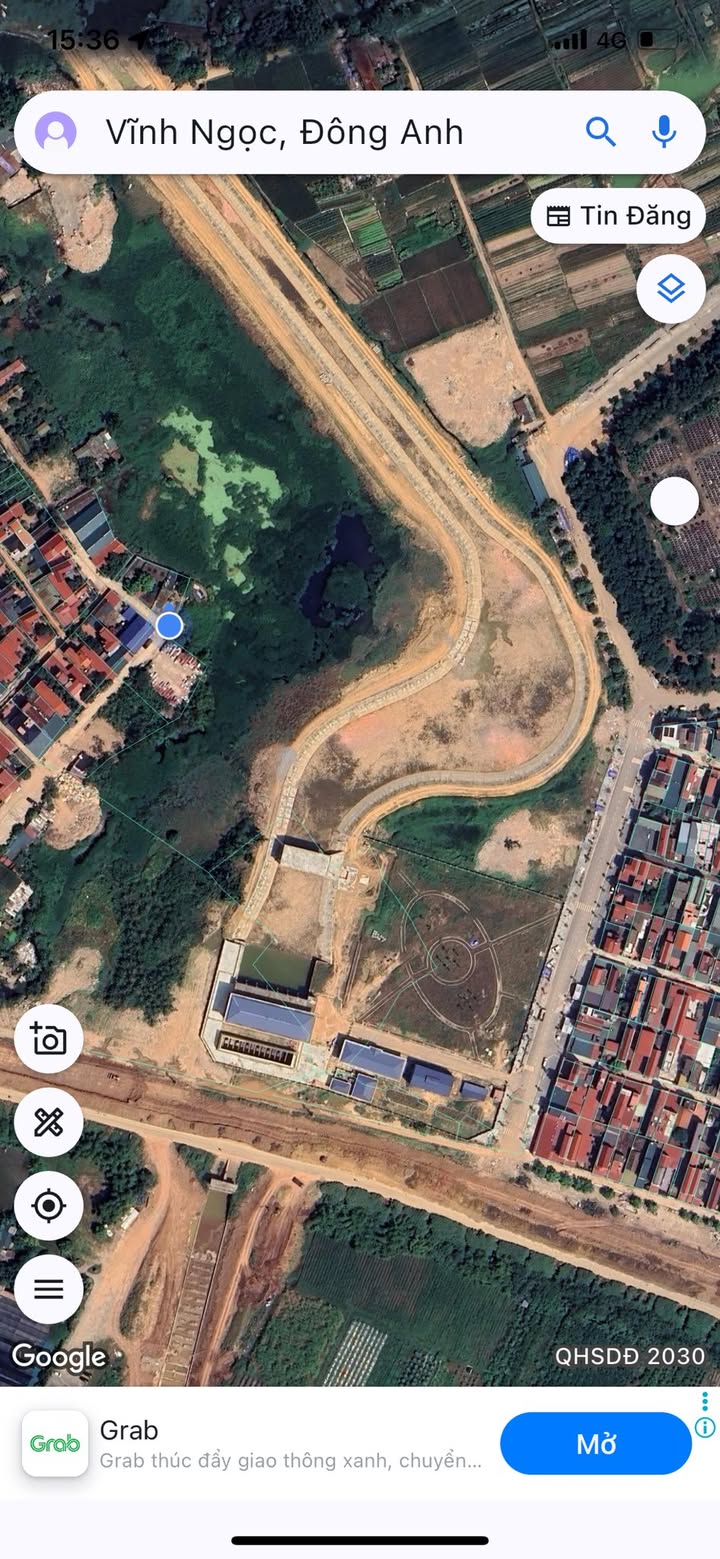
Task: Open the profile avatar in search bar
Action: 56,132
